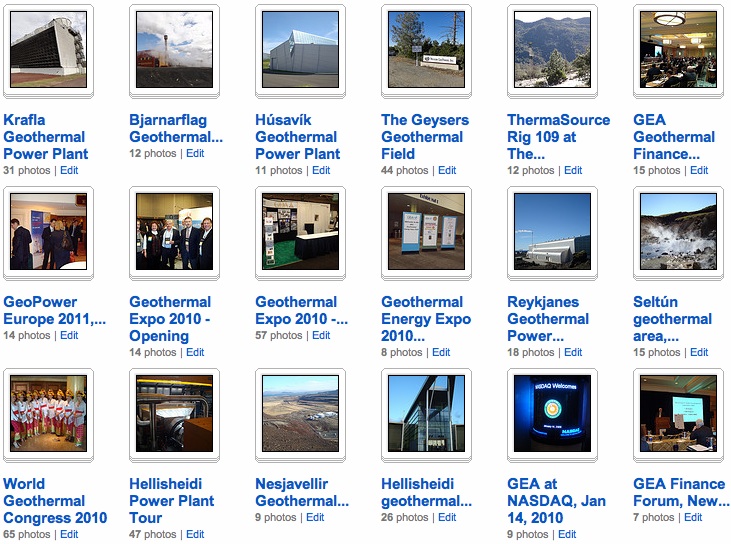Open the GEA Geothermal Finance album title
This screenshot has height=544, width=731.
(x=673, y=137)
